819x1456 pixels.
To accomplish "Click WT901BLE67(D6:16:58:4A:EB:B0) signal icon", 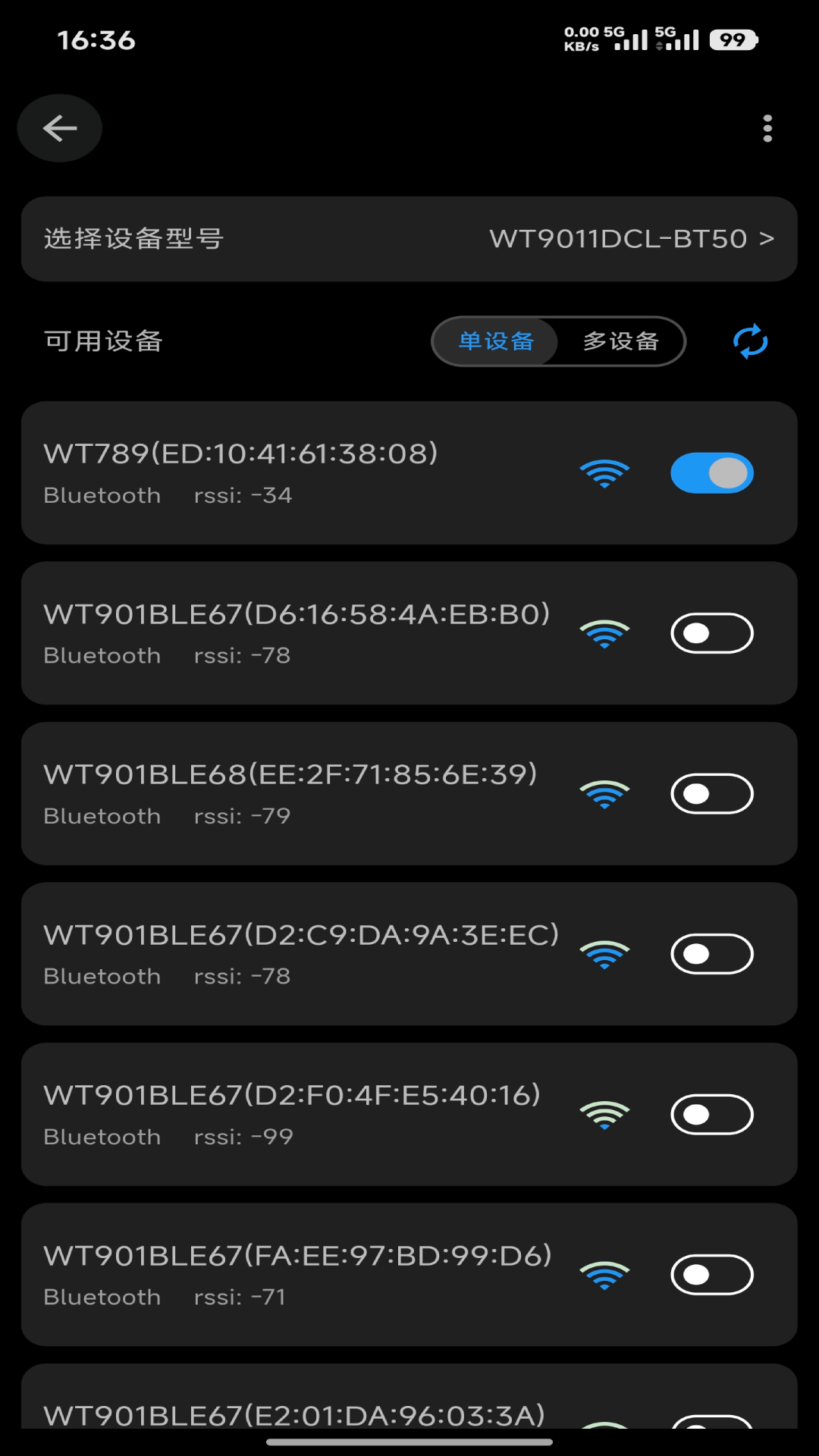I will pyautogui.click(x=604, y=632).
